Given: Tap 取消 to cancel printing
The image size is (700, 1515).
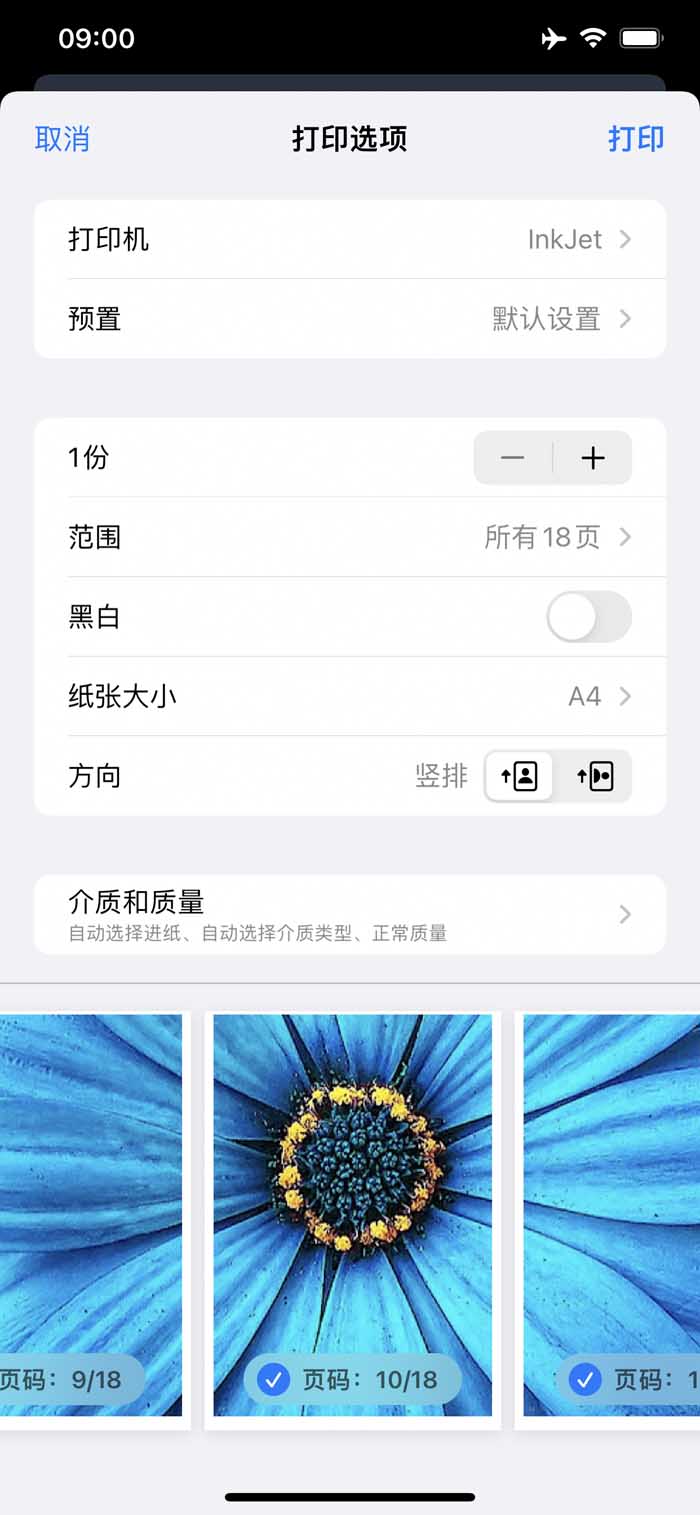Looking at the screenshot, I should click(x=62, y=138).
